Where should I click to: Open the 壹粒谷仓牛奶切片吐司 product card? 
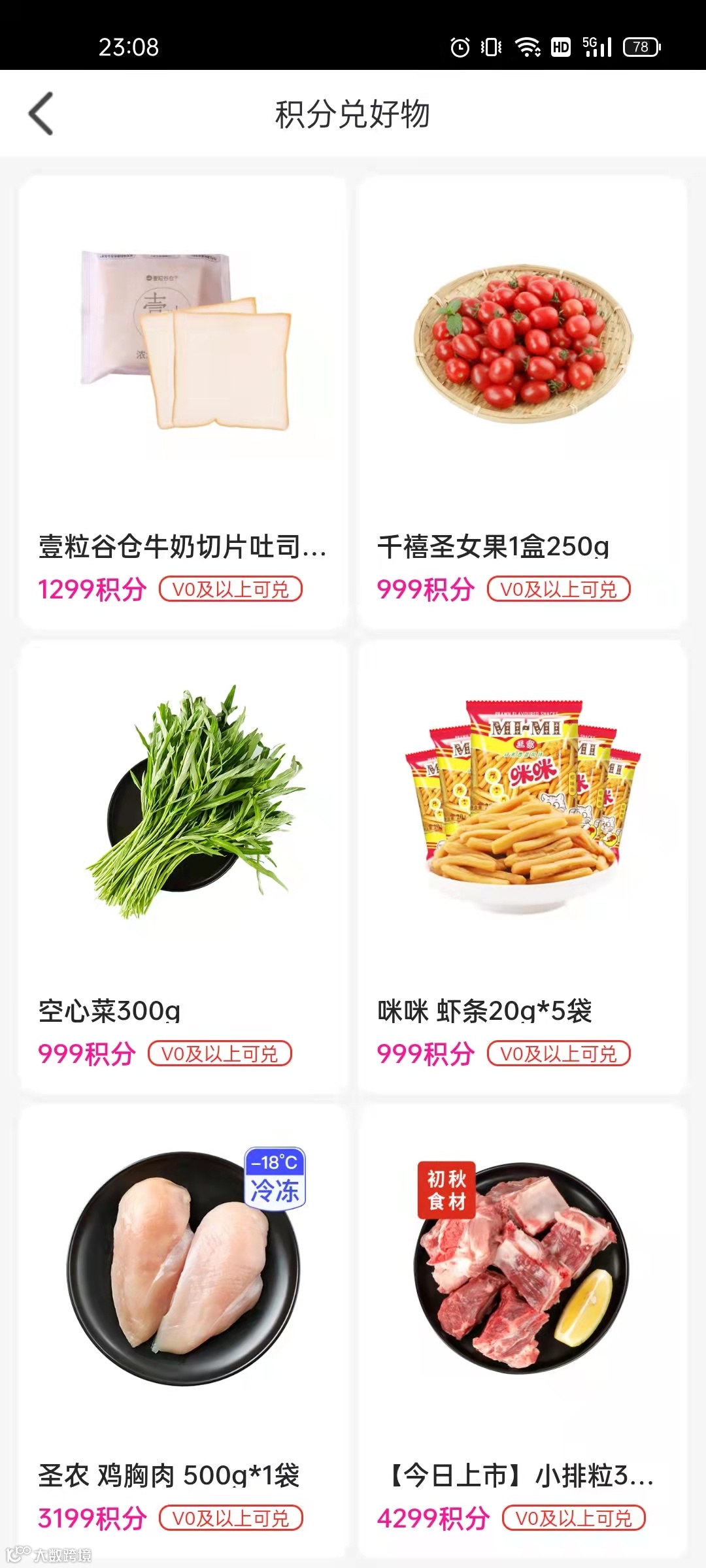tap(183, 402)
